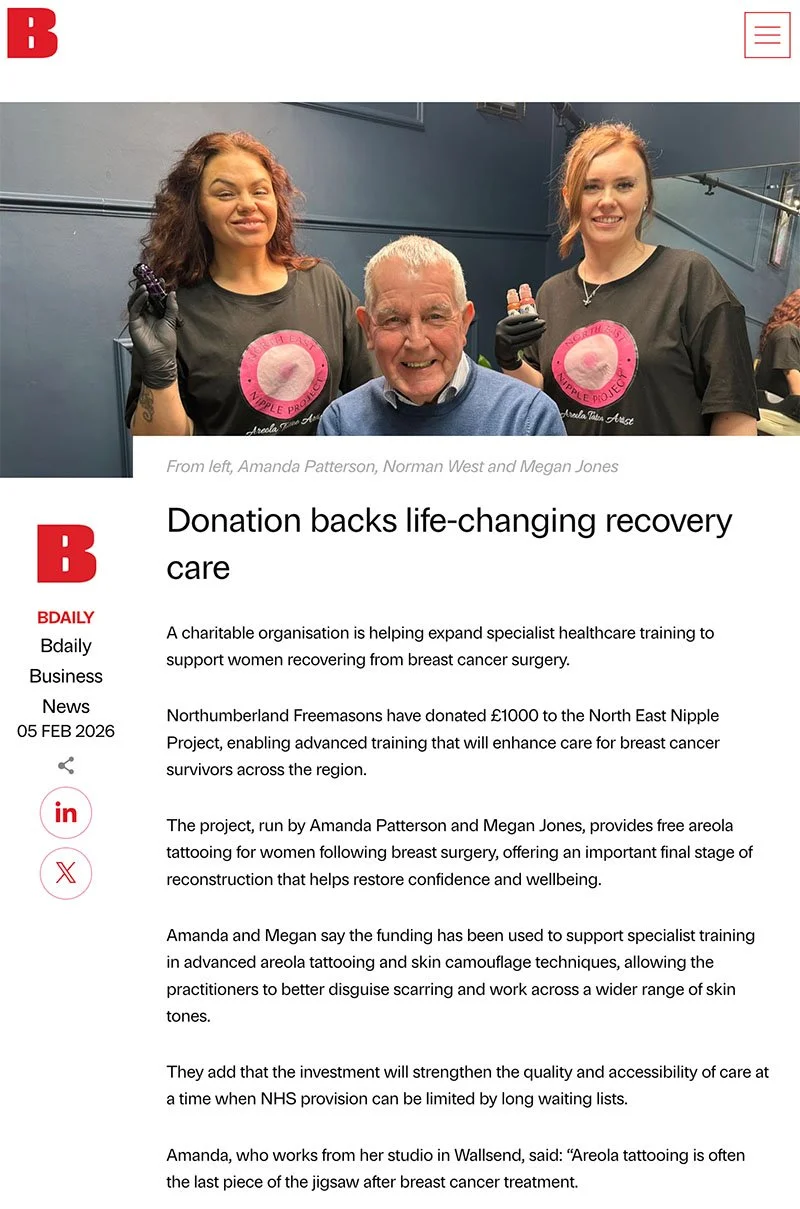Open the hamburger menu

[x=767, y=35]
